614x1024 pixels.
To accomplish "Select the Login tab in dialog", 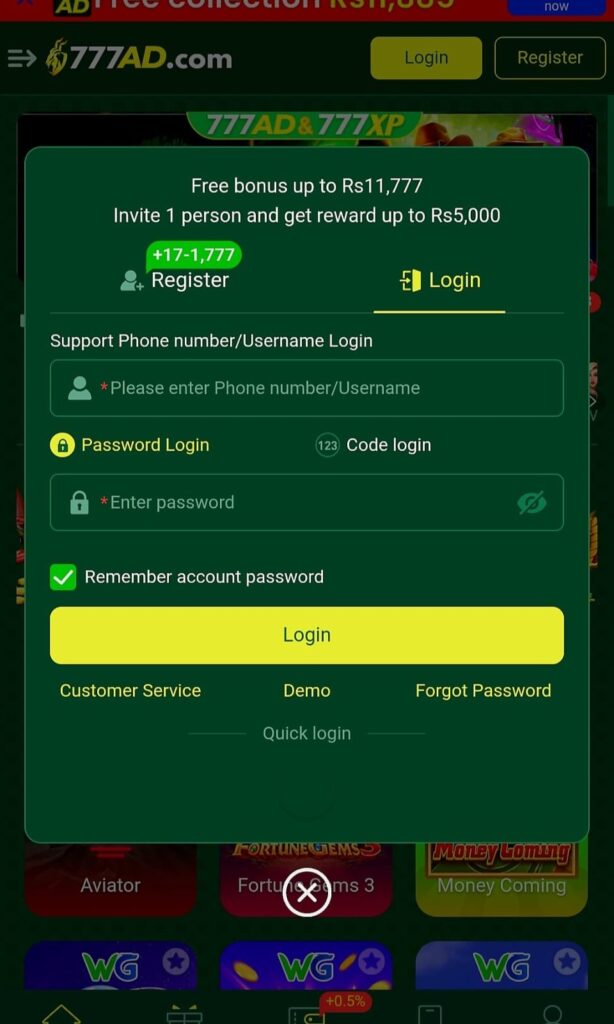I will click(440, 281).
